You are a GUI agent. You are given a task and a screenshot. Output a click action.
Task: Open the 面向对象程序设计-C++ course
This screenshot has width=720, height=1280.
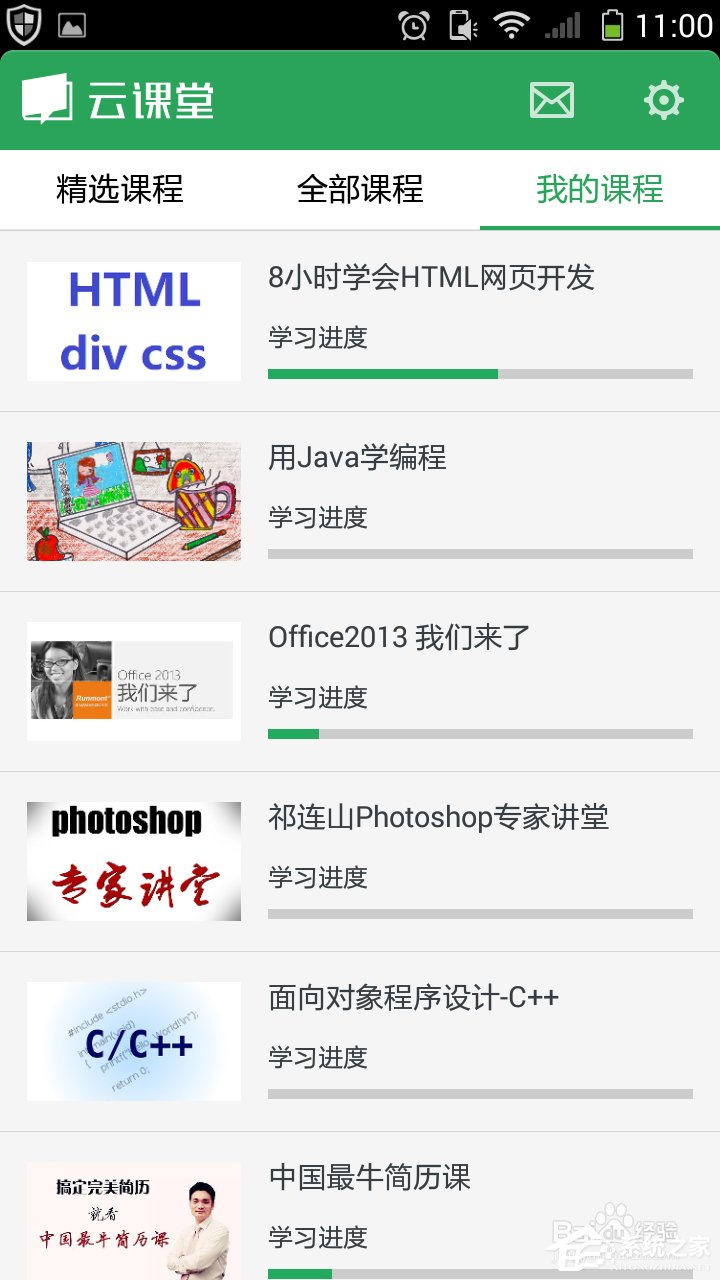(x=414, y=997)
